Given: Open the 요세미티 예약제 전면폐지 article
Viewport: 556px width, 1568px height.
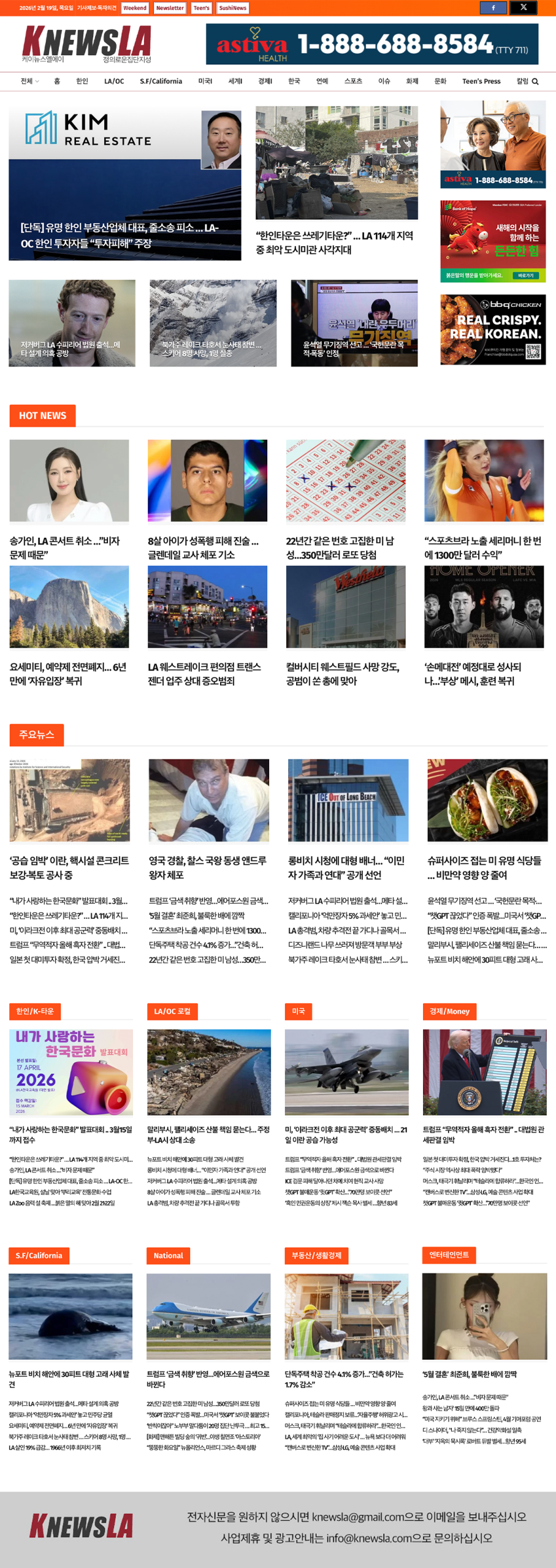Looking at the screenshot, I should click(x=68, y=674).
